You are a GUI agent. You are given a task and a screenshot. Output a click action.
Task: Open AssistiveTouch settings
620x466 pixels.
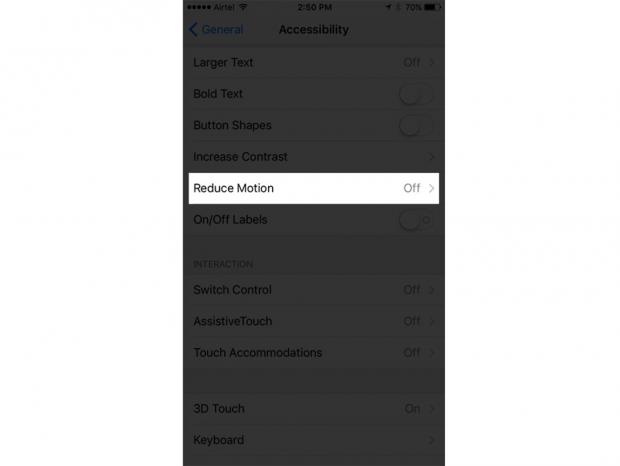(x=313, y=321)
